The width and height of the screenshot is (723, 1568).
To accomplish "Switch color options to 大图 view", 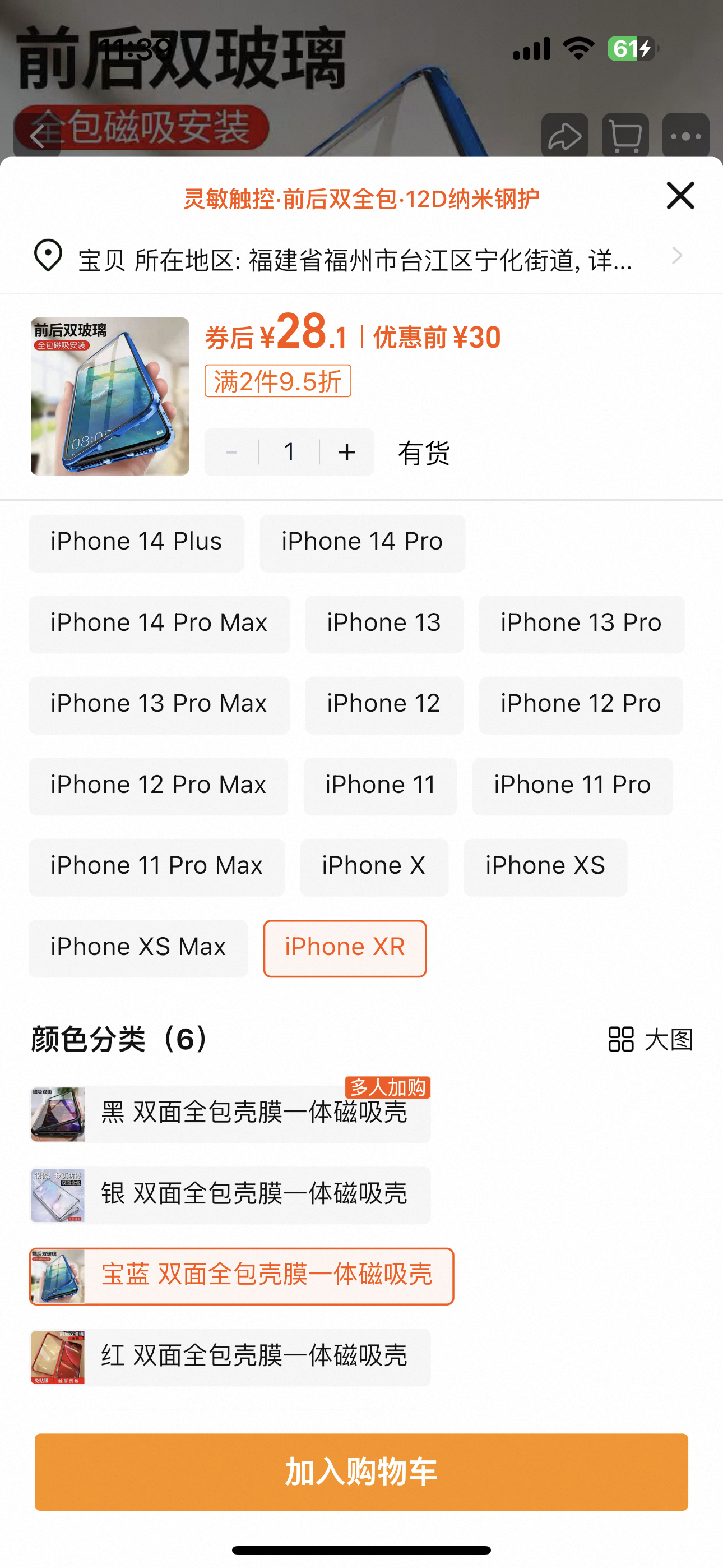I will [651, 1039].
